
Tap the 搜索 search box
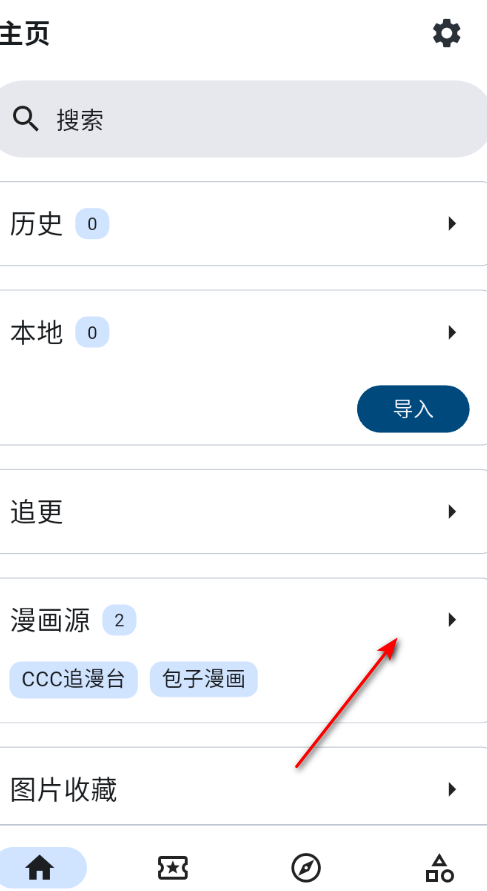coord(241,119)
